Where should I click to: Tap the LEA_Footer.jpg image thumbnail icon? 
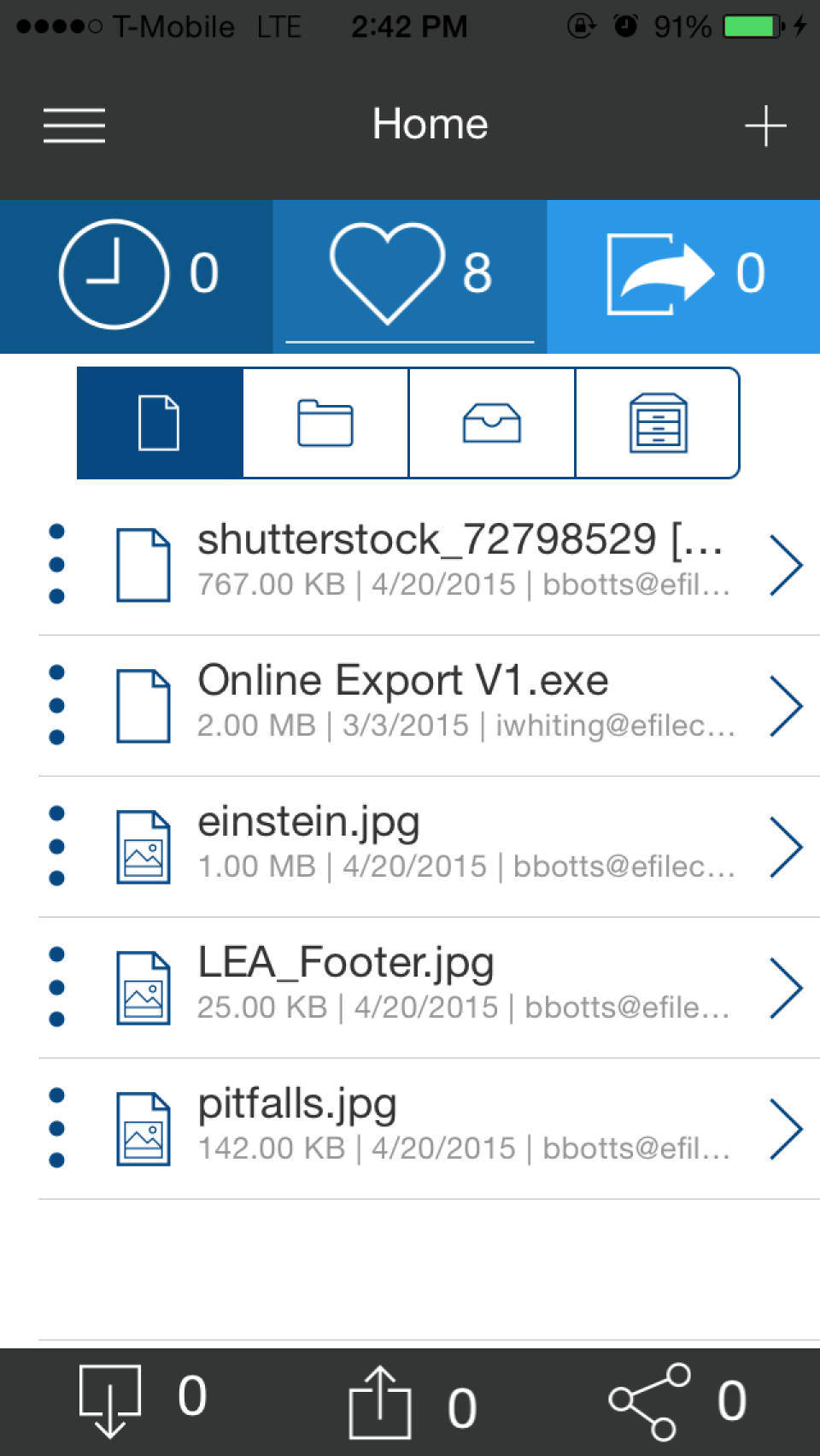click(x=142, y=988)
